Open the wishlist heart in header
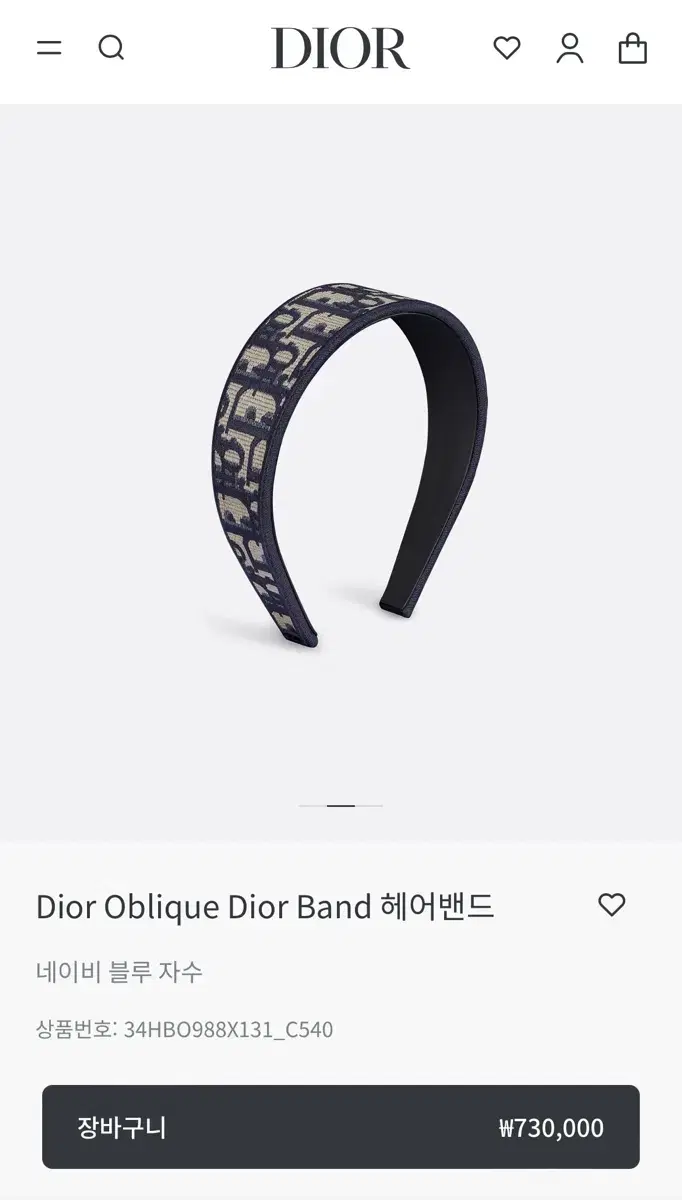 (507, 47)
